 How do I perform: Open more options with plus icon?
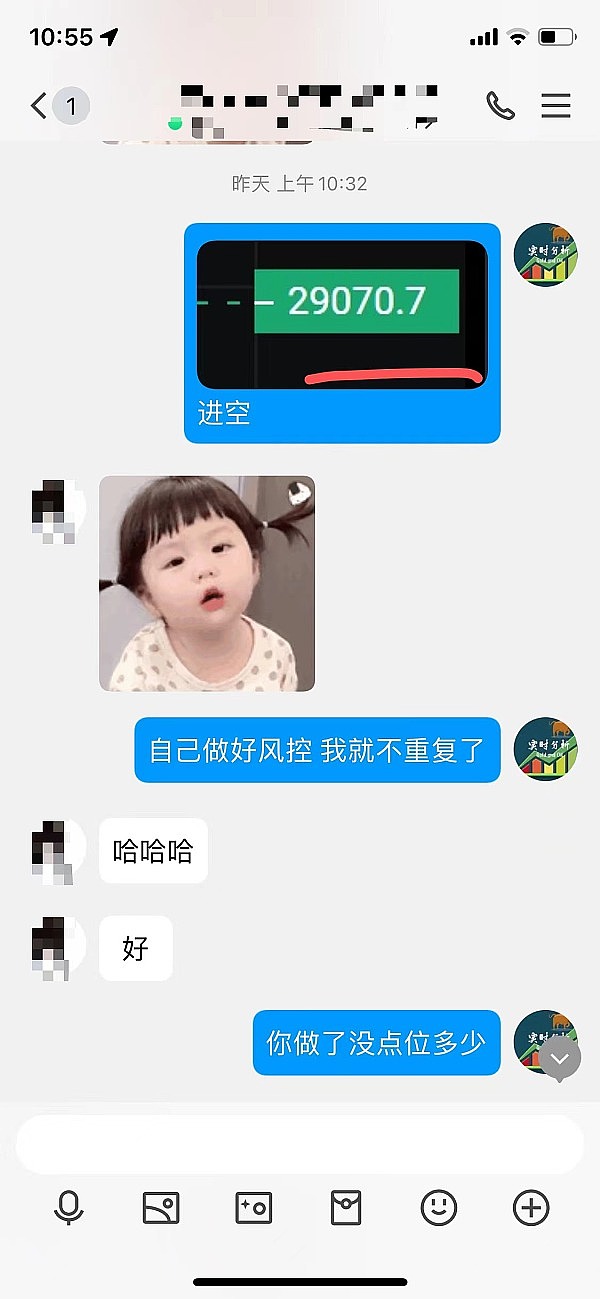pyautogui.click(x=531, y=1208)
